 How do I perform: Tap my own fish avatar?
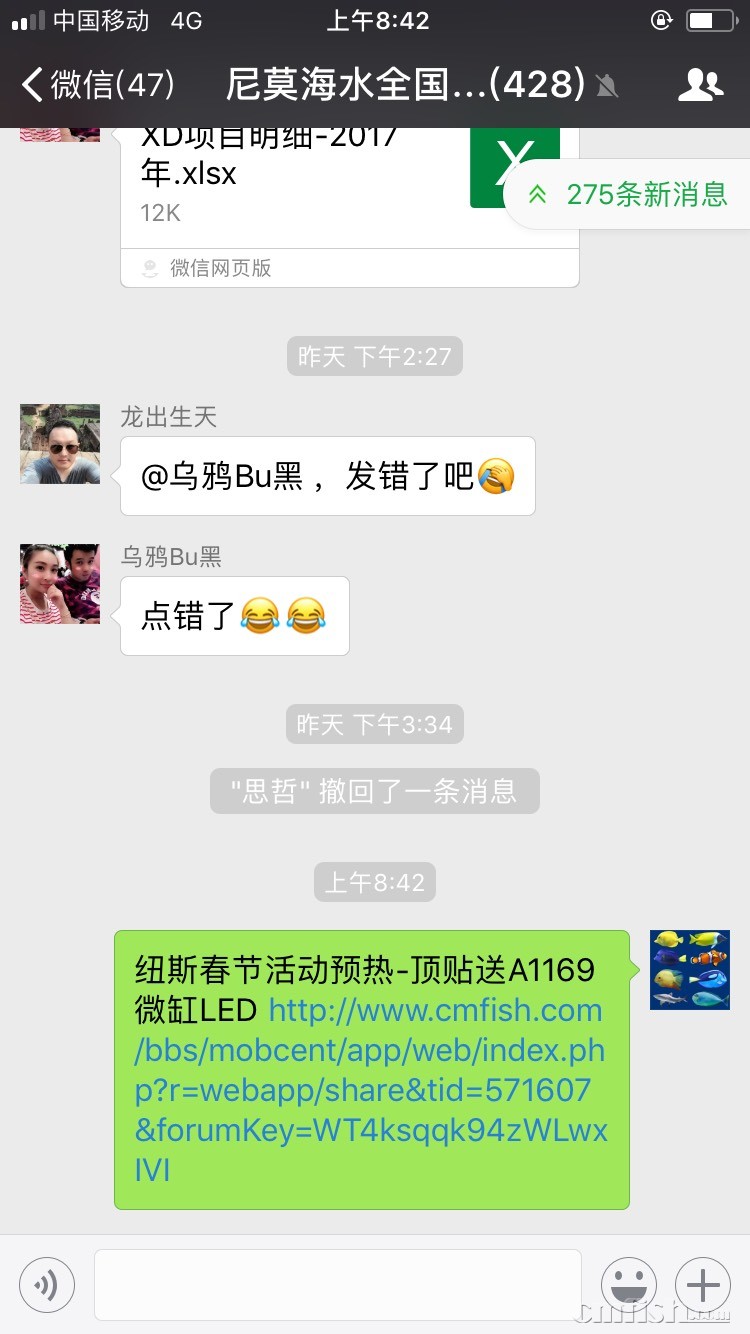(689, 969)
